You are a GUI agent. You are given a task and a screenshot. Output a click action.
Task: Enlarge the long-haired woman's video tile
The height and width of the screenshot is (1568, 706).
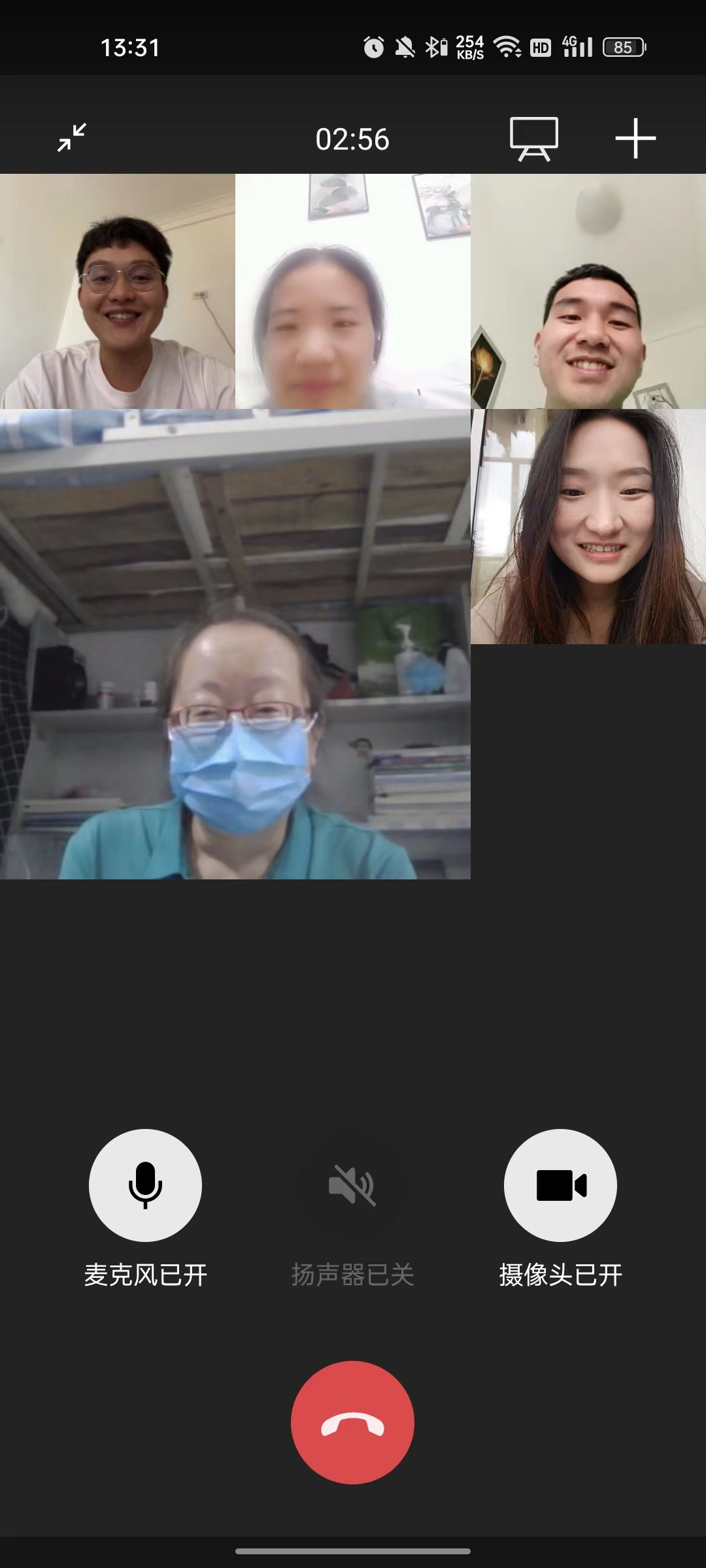[x=588, y=527]
